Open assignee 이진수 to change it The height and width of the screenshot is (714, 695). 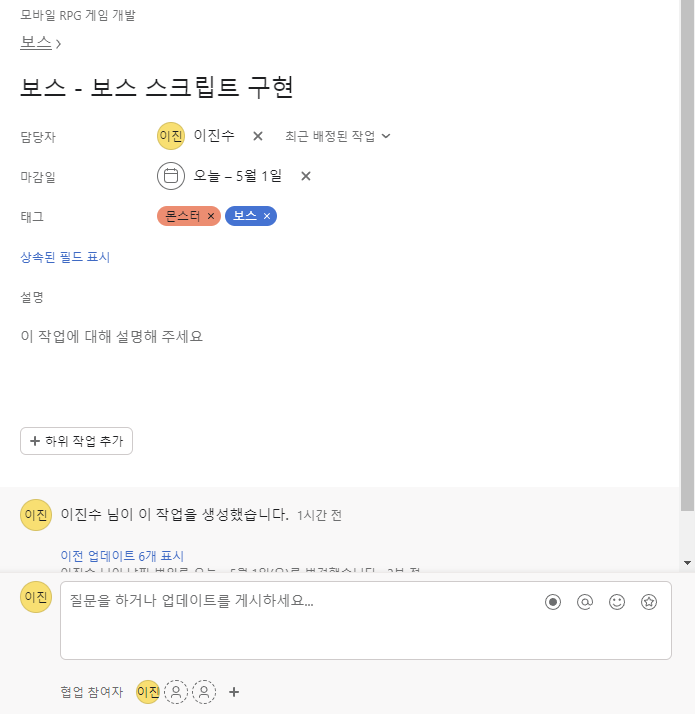click(213, 136)
